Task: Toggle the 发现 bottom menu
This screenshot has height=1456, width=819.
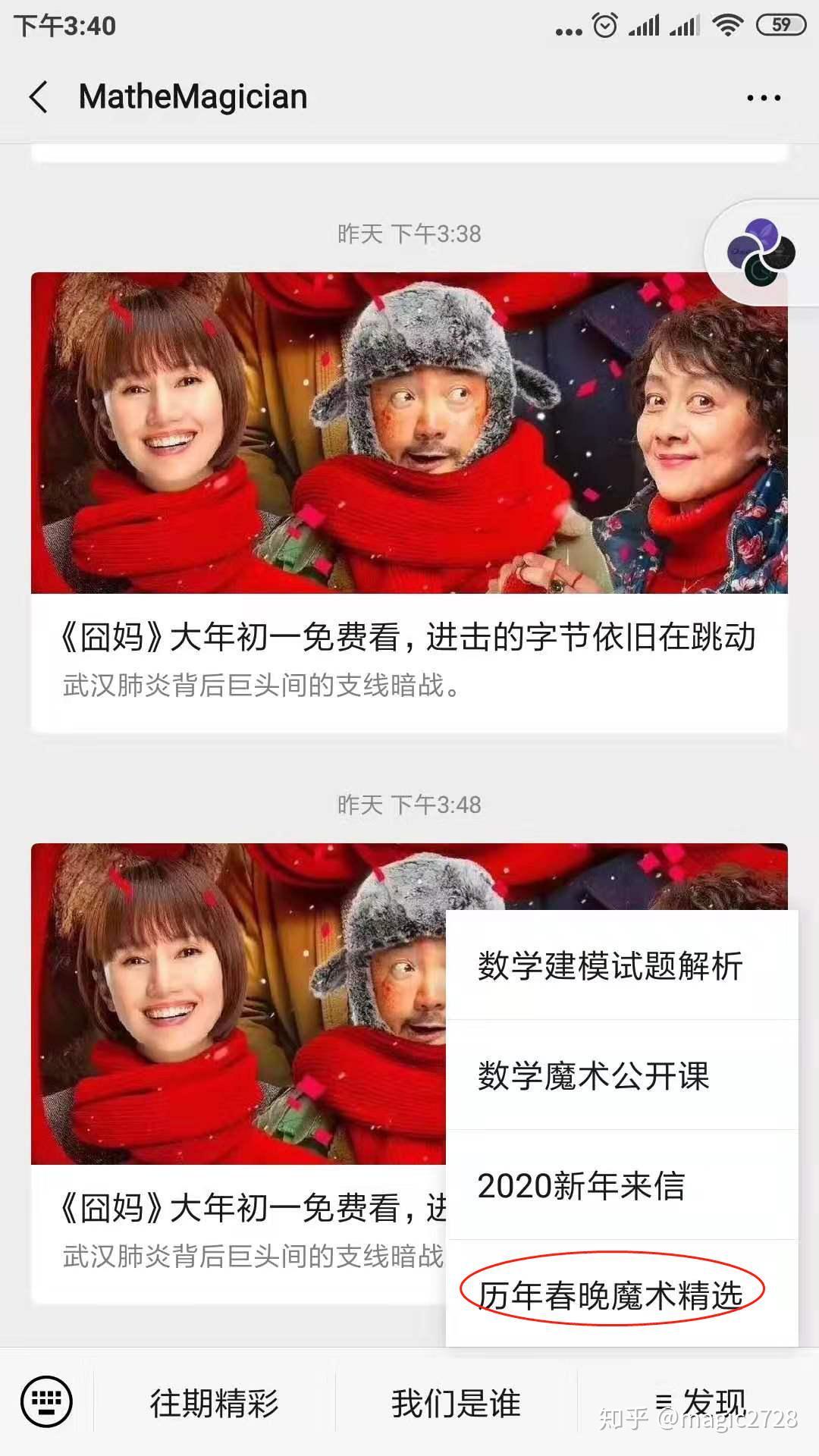Action: [699, 1403]
